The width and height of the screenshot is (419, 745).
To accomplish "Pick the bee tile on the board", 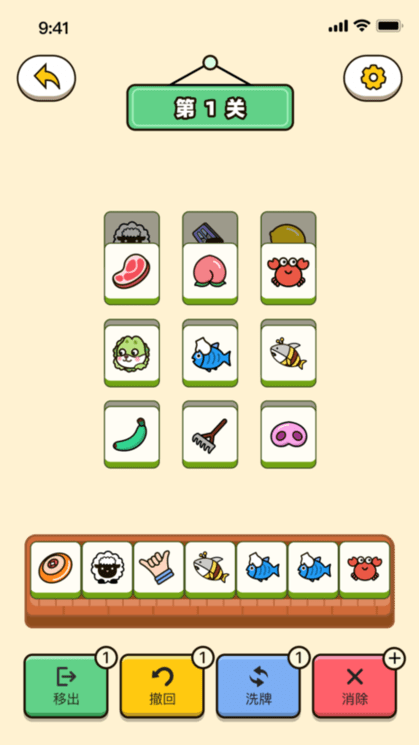I will click(x=288, y=355).
